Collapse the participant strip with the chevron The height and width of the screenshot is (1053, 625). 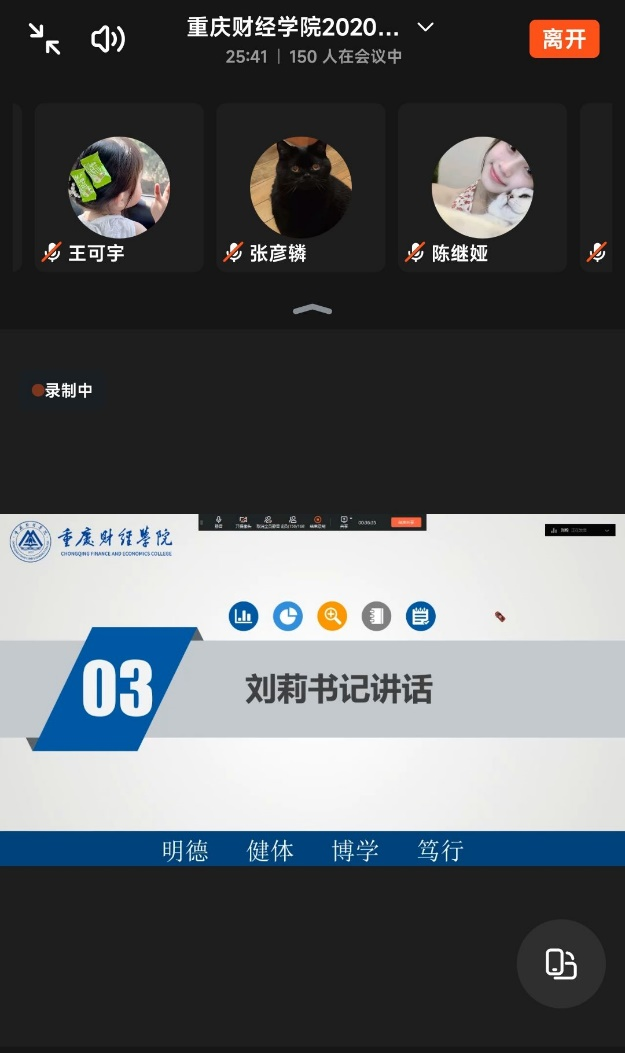[x=312, y=310]
